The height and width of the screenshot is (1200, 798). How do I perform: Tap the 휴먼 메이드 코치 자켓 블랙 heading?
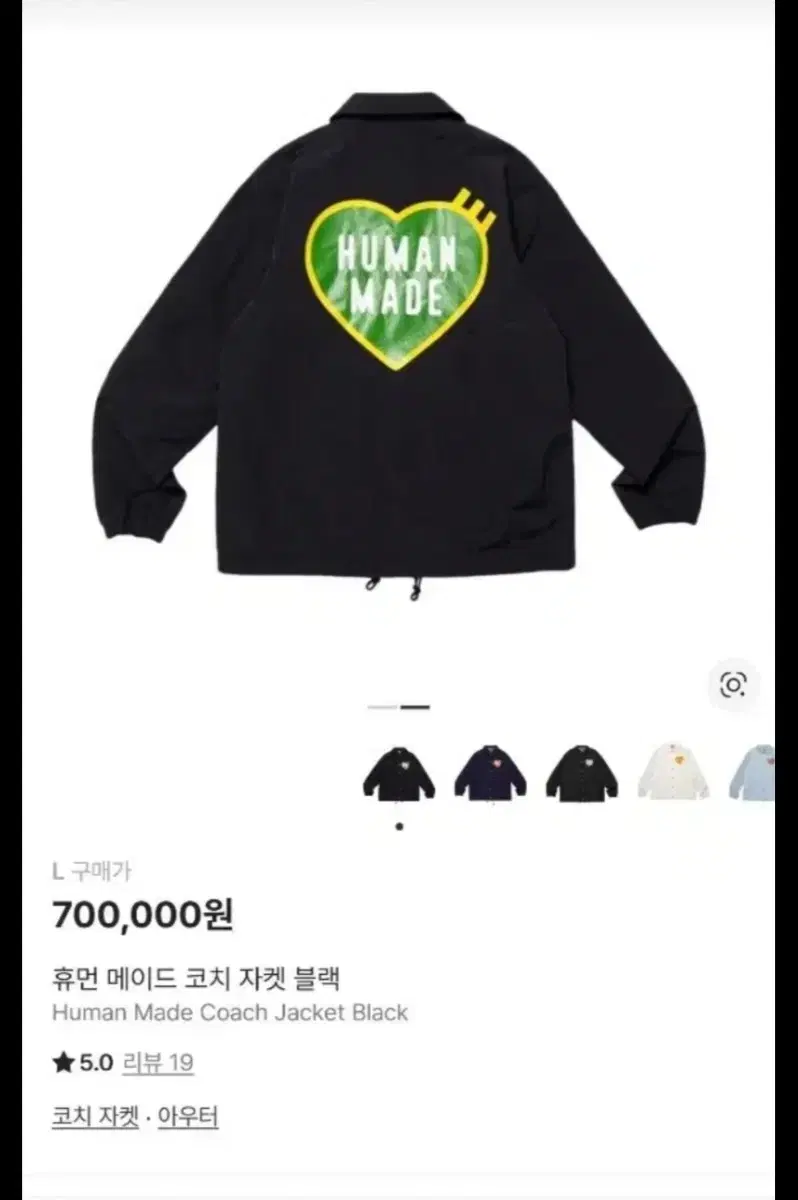(196, 982)
